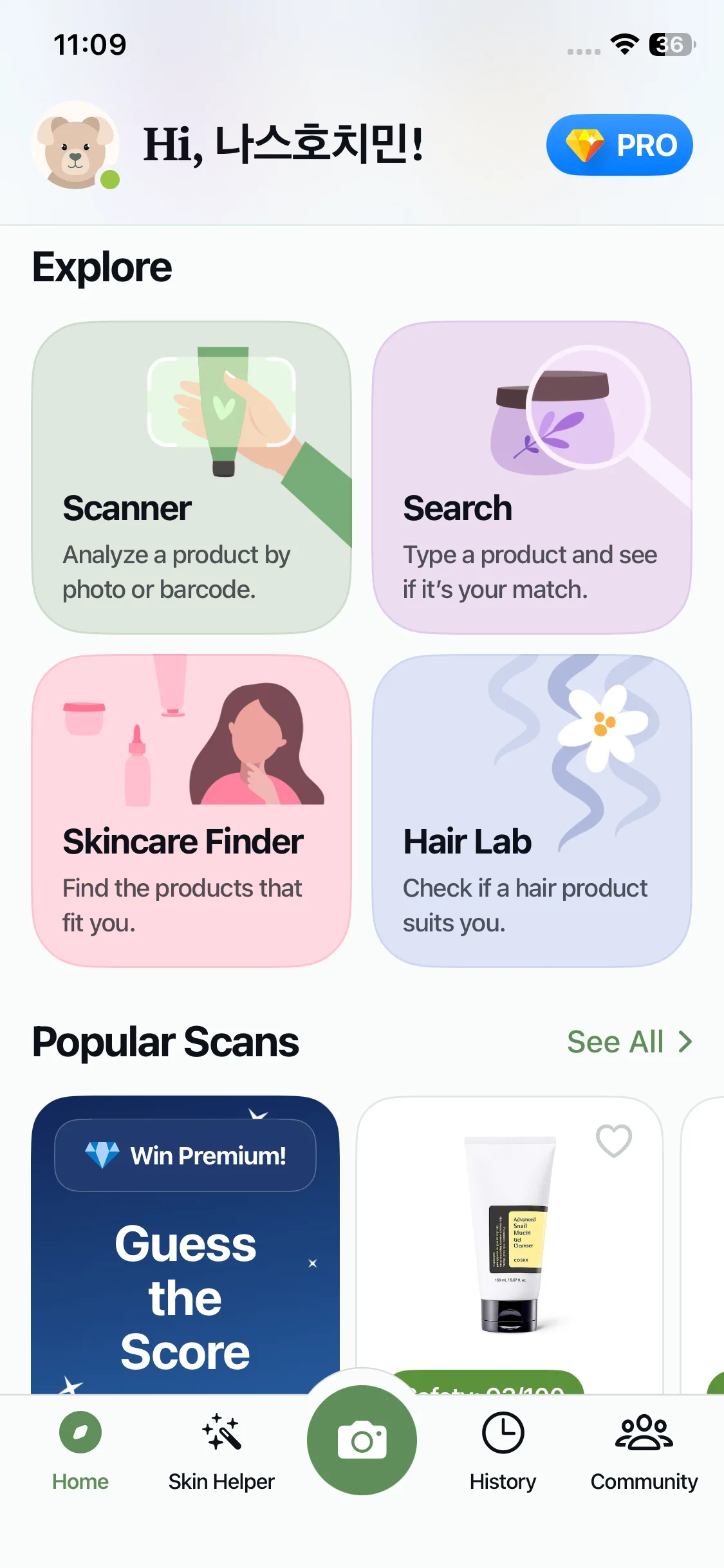Viewport: 724px width, 1568px height.
Task: Open the Hair Lab card
Action: tap(532, 811)
